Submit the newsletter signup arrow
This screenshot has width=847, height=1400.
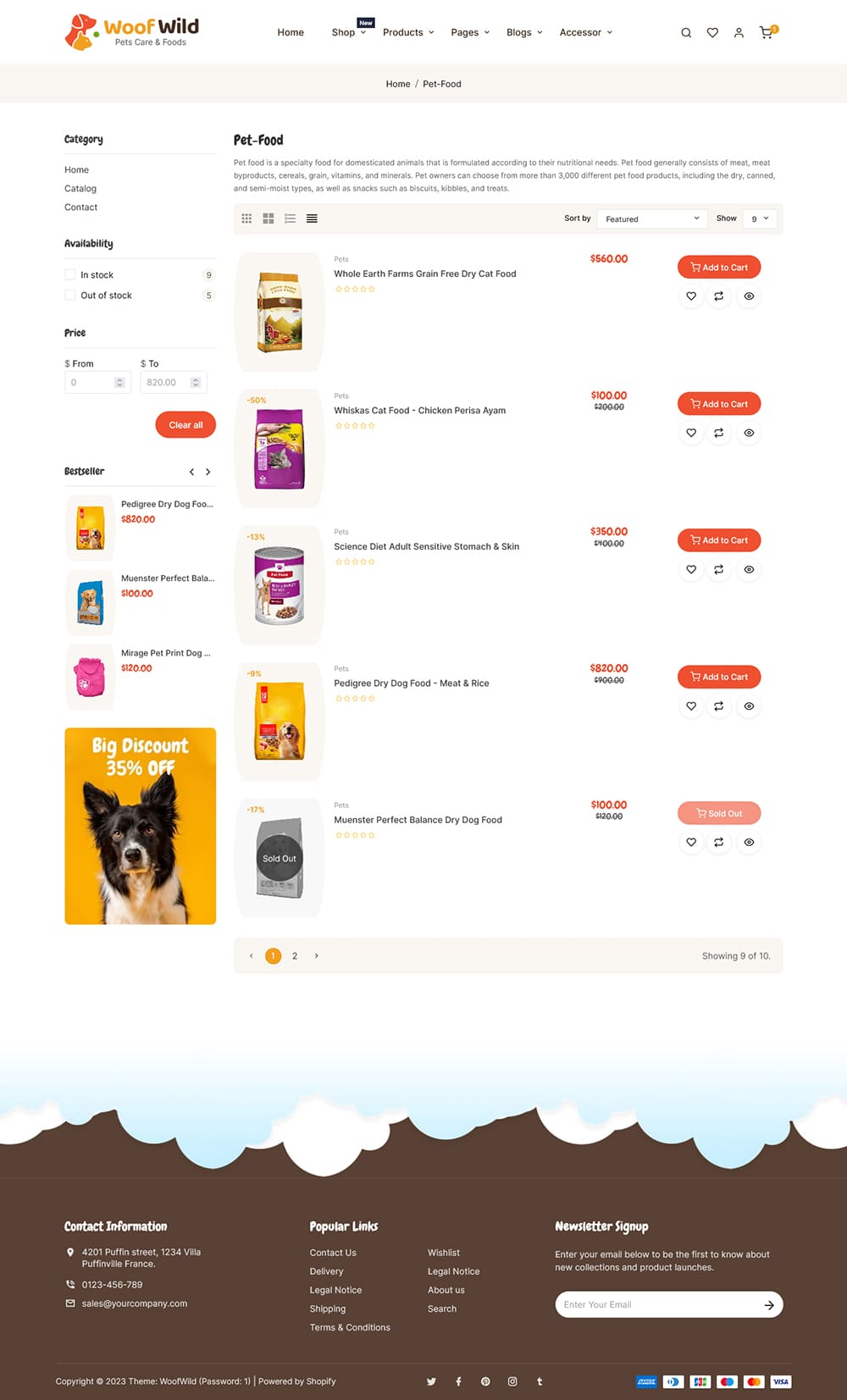pos(768,1305)
